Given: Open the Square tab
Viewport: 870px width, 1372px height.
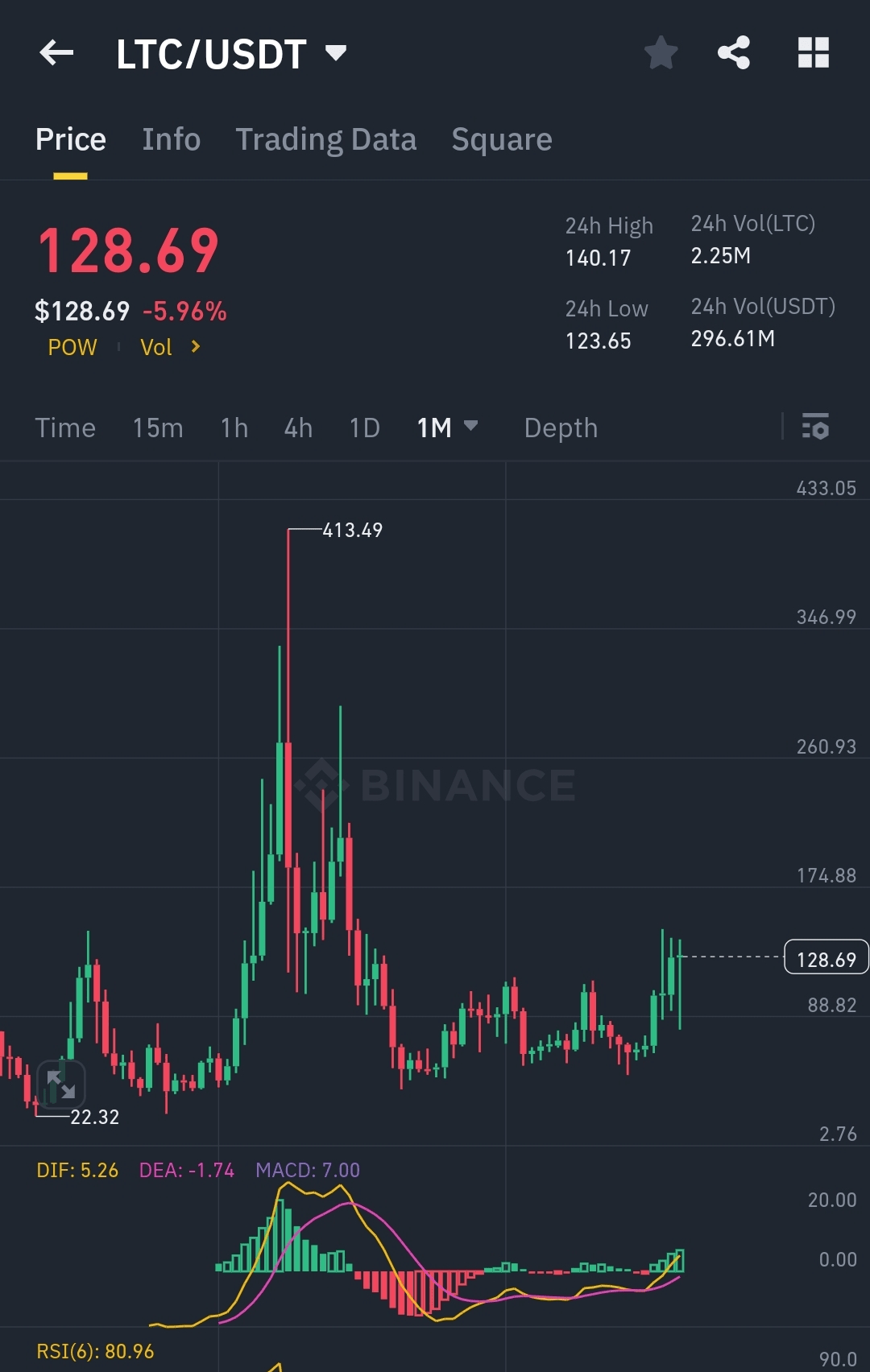Looking at the screenshot, I should 501,139.
